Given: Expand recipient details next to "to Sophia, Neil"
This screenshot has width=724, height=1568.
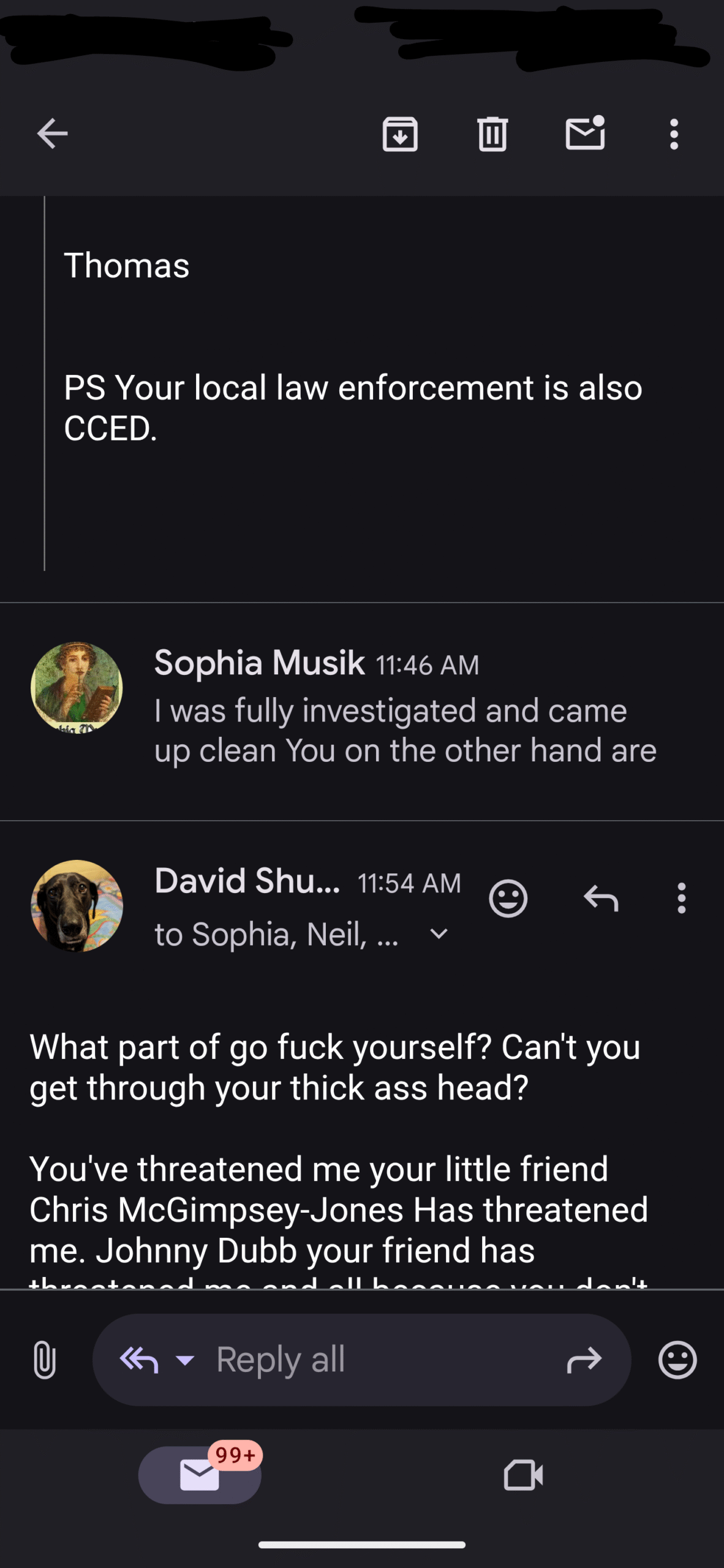Looking at the screenshot, I should pyautogui.click(x=439, y=934).
